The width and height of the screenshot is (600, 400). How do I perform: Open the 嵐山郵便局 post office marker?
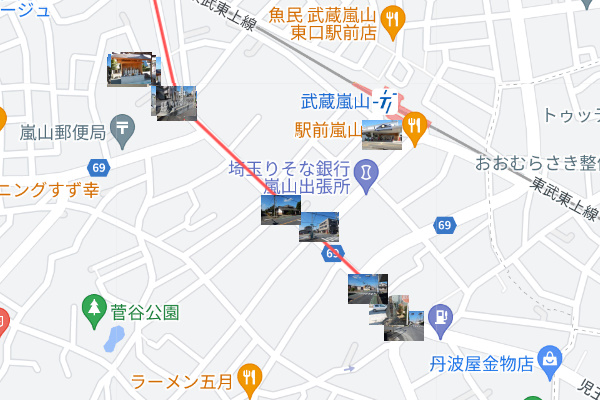pyautogui.click(x=122, y=126)
